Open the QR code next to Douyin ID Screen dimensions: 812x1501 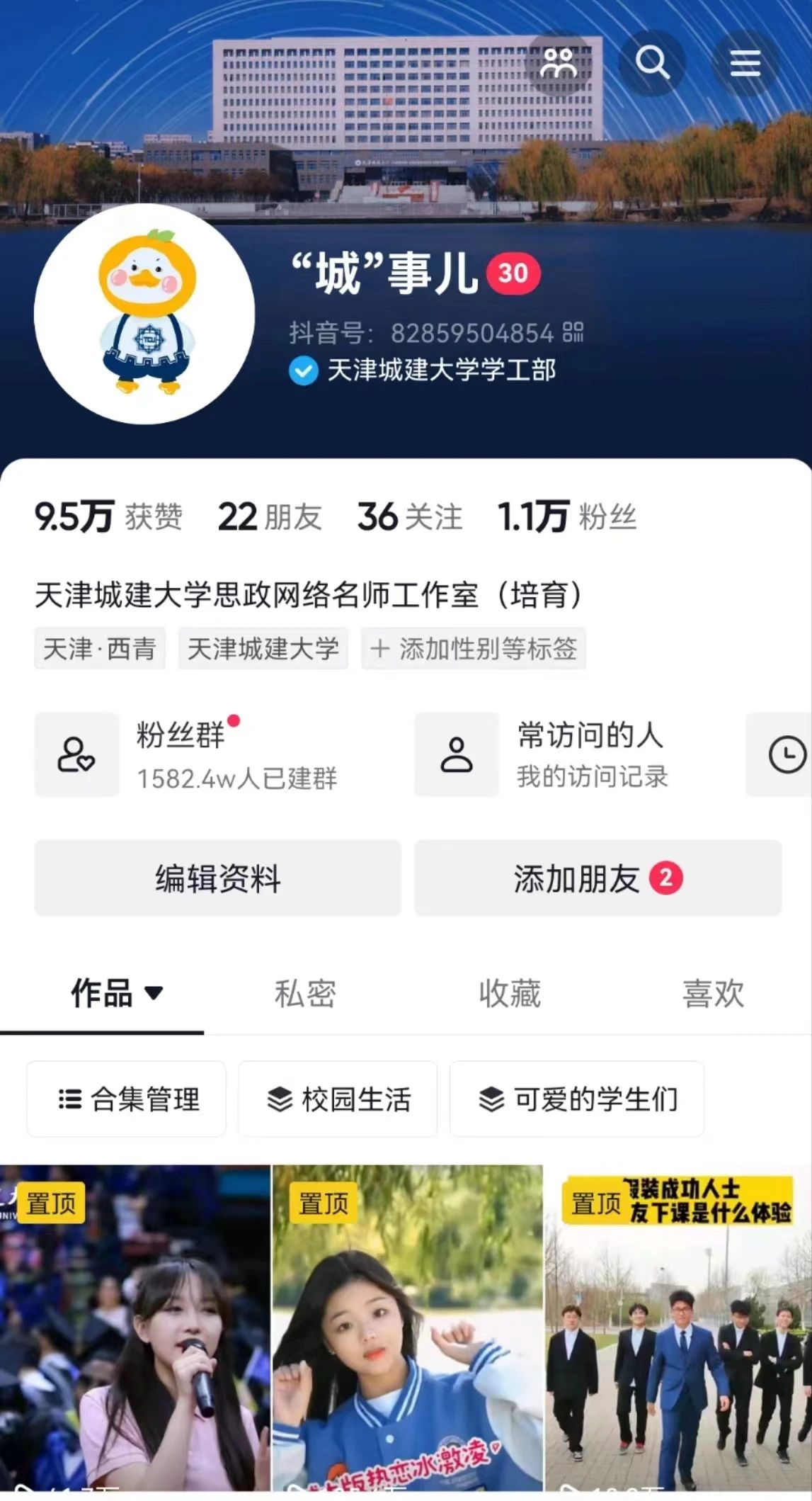click(573, 332)
